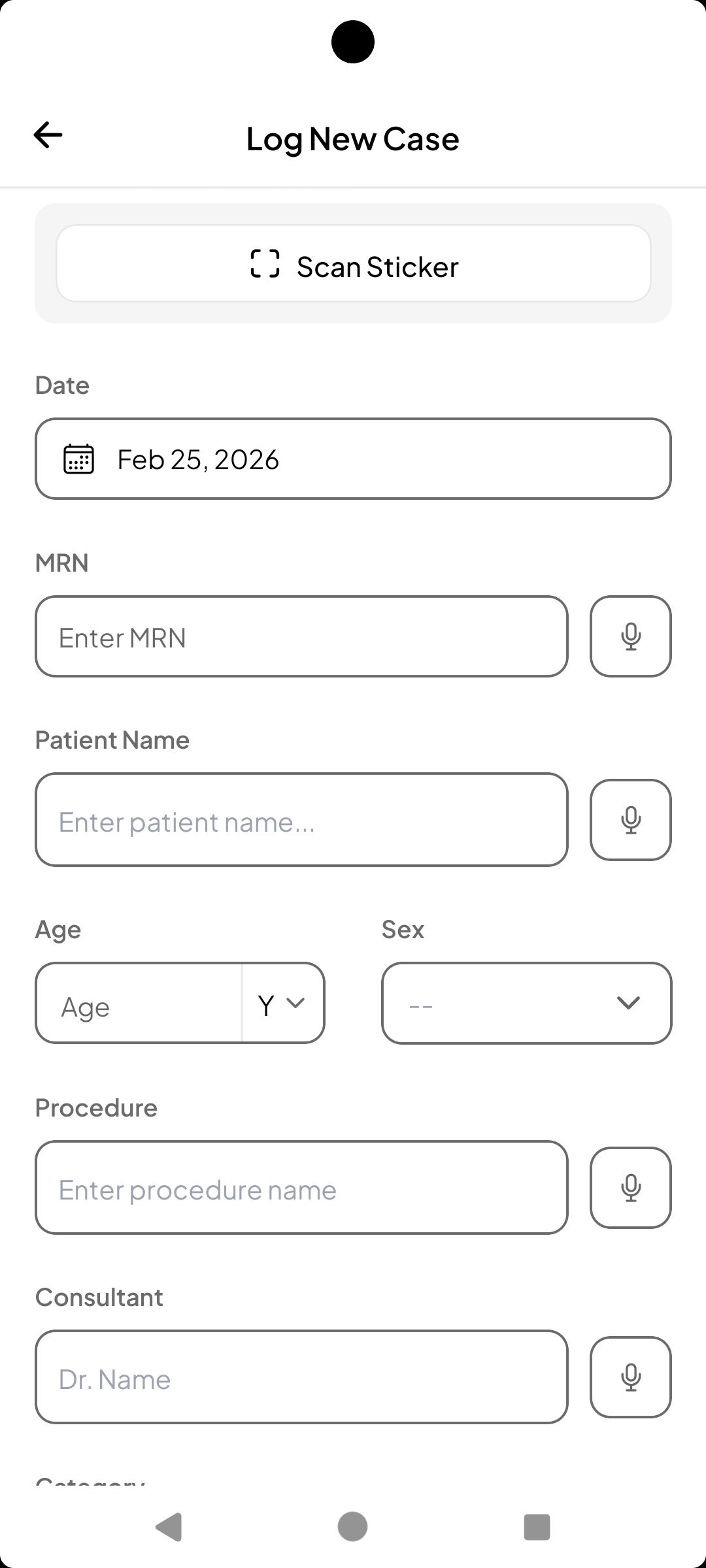Tap the scan frame icon on Scan Sticker

pos(265,265)
